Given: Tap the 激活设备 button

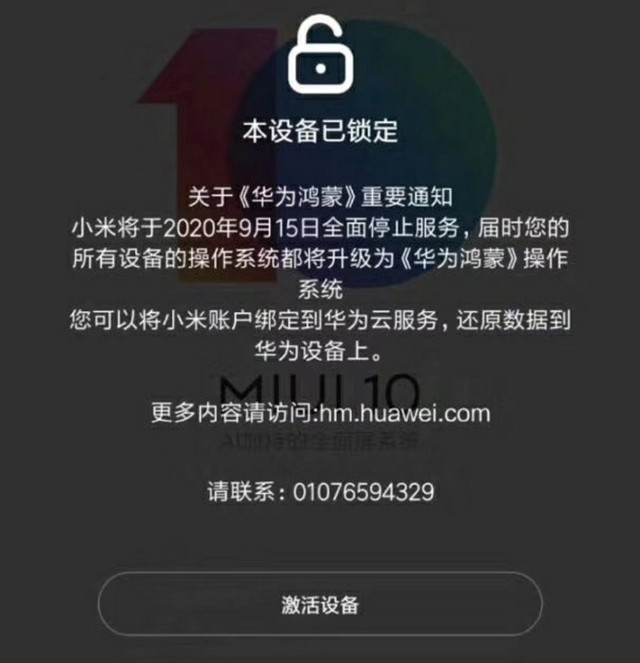Looking at the screenshot, I should coord(320,605).
